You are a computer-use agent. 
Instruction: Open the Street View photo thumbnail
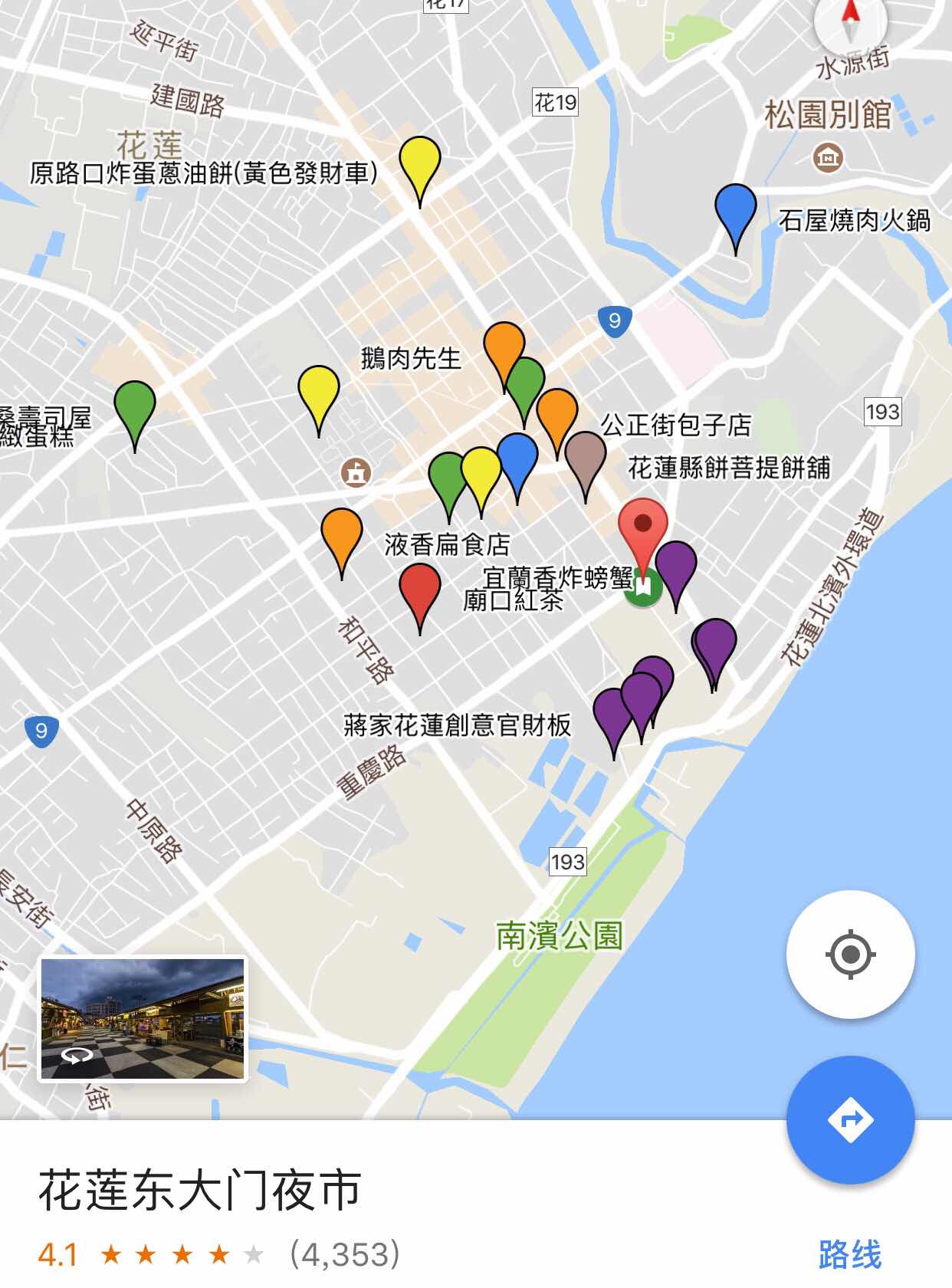click(x=143, y=1018)
